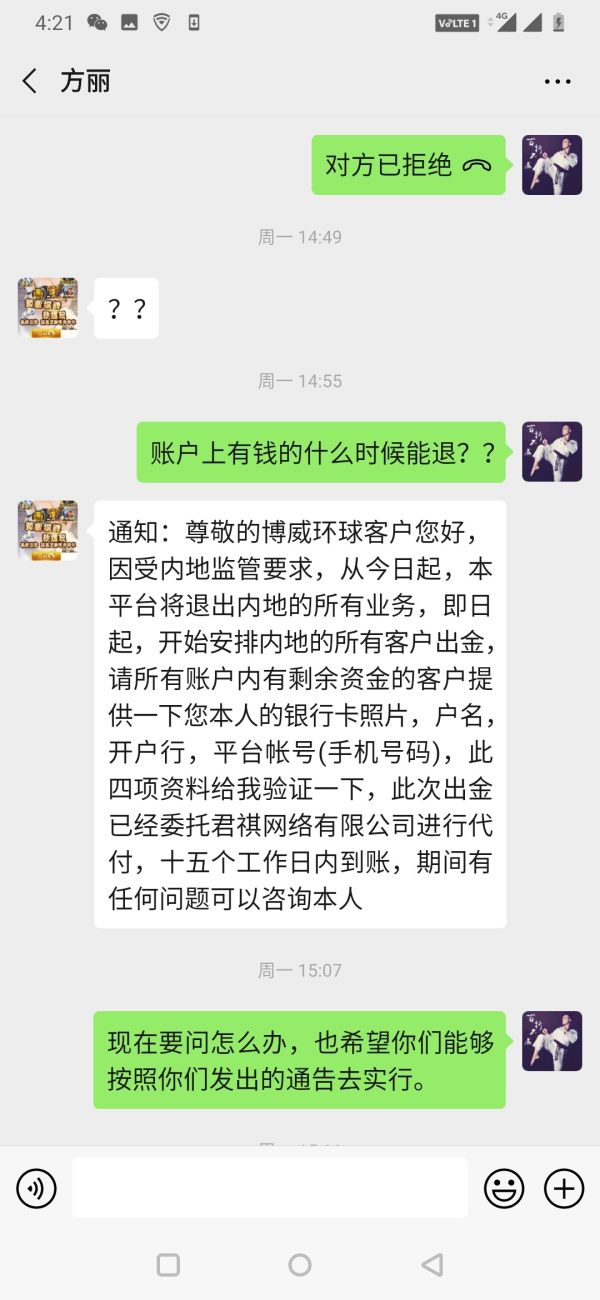Open my avatar beside 账户上有钱 message
The height and width of the screenshot is (1300, 600).
tap(552, 452)
